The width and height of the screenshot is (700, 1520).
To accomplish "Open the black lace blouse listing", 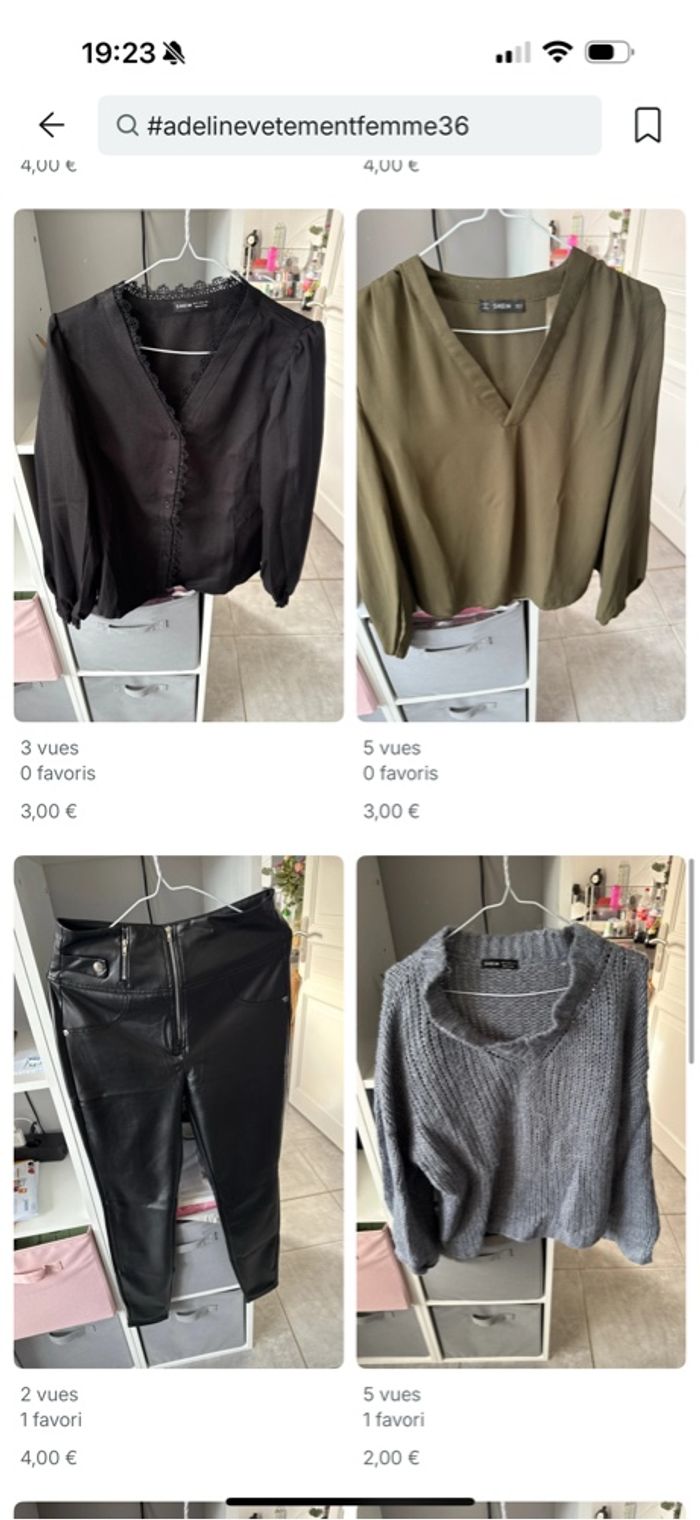I will pyautogui.click(x=178, y=465).
